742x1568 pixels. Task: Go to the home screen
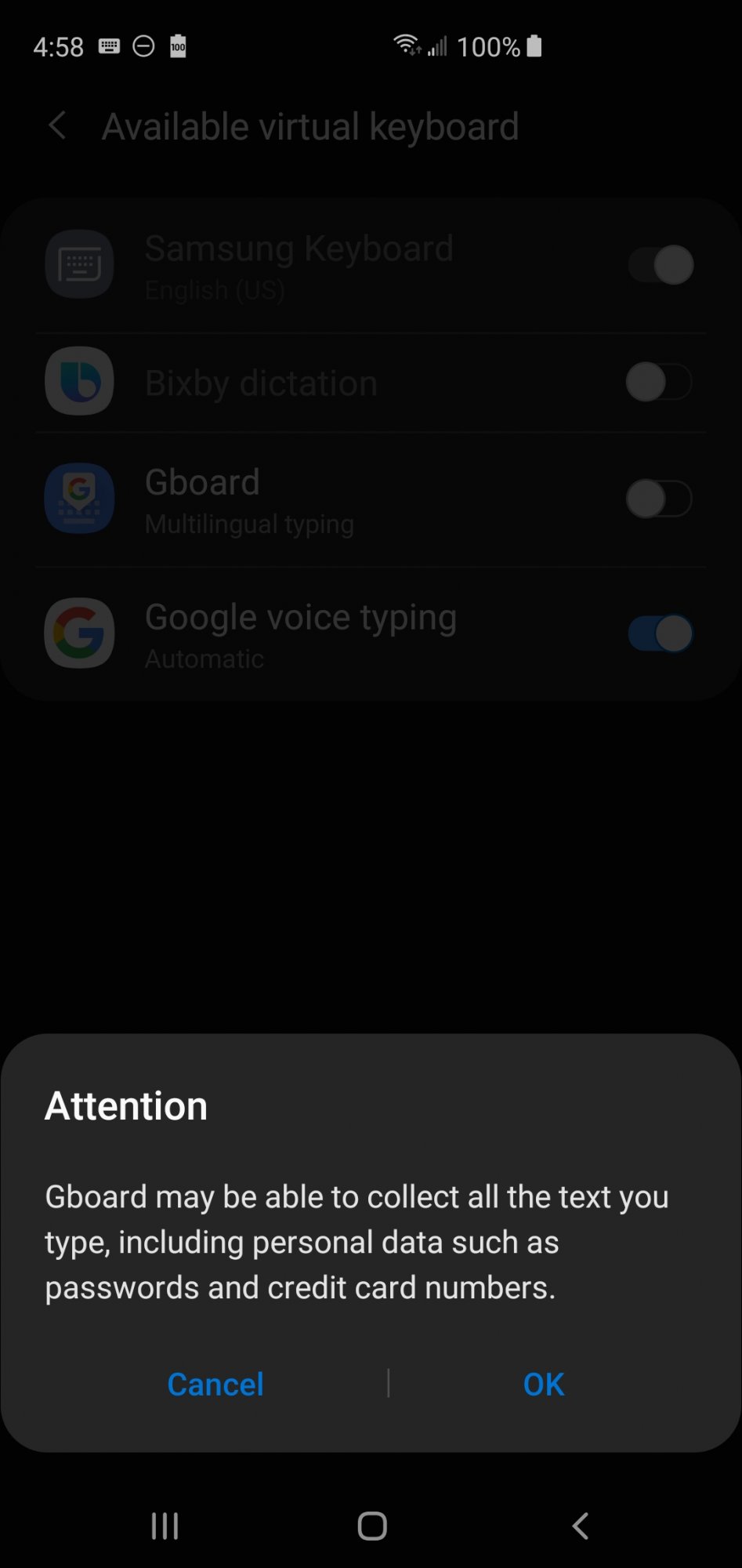click(x=372, y=1526)
